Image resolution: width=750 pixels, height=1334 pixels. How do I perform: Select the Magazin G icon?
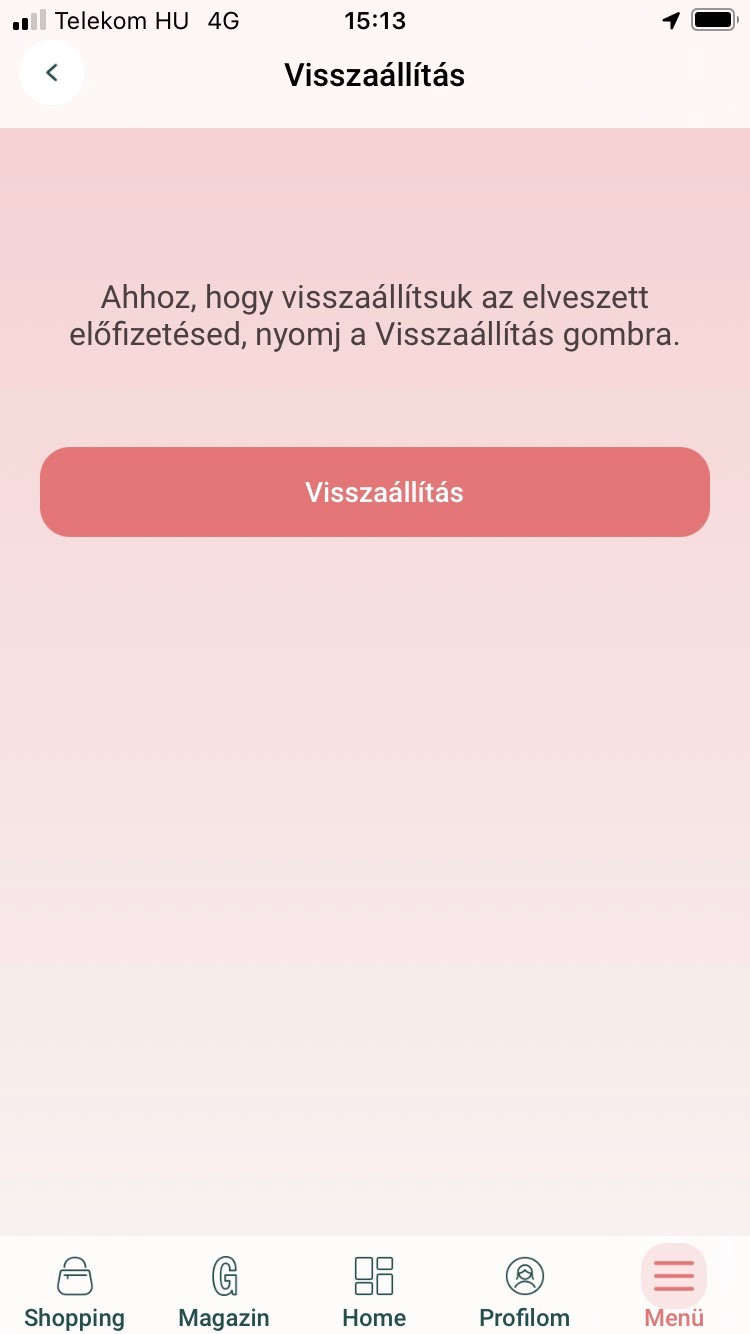pos(224,1275)
